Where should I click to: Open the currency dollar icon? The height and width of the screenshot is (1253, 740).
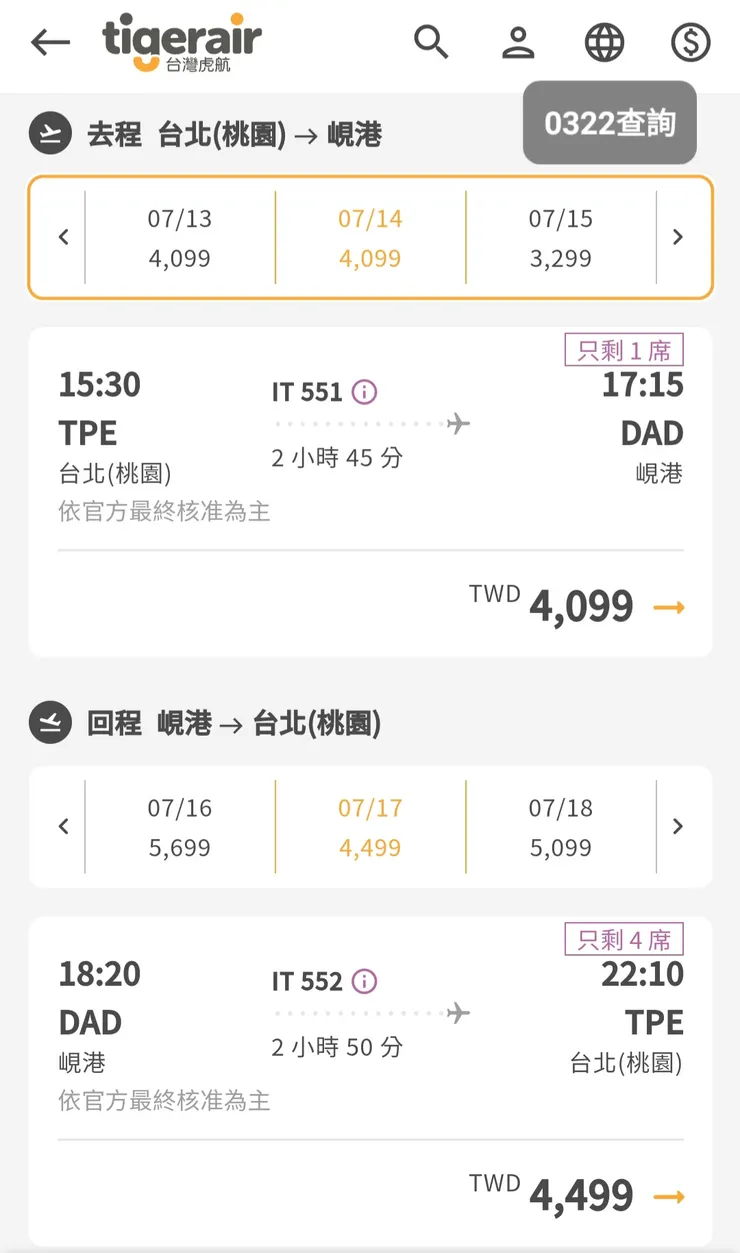(x=689, y=43)
